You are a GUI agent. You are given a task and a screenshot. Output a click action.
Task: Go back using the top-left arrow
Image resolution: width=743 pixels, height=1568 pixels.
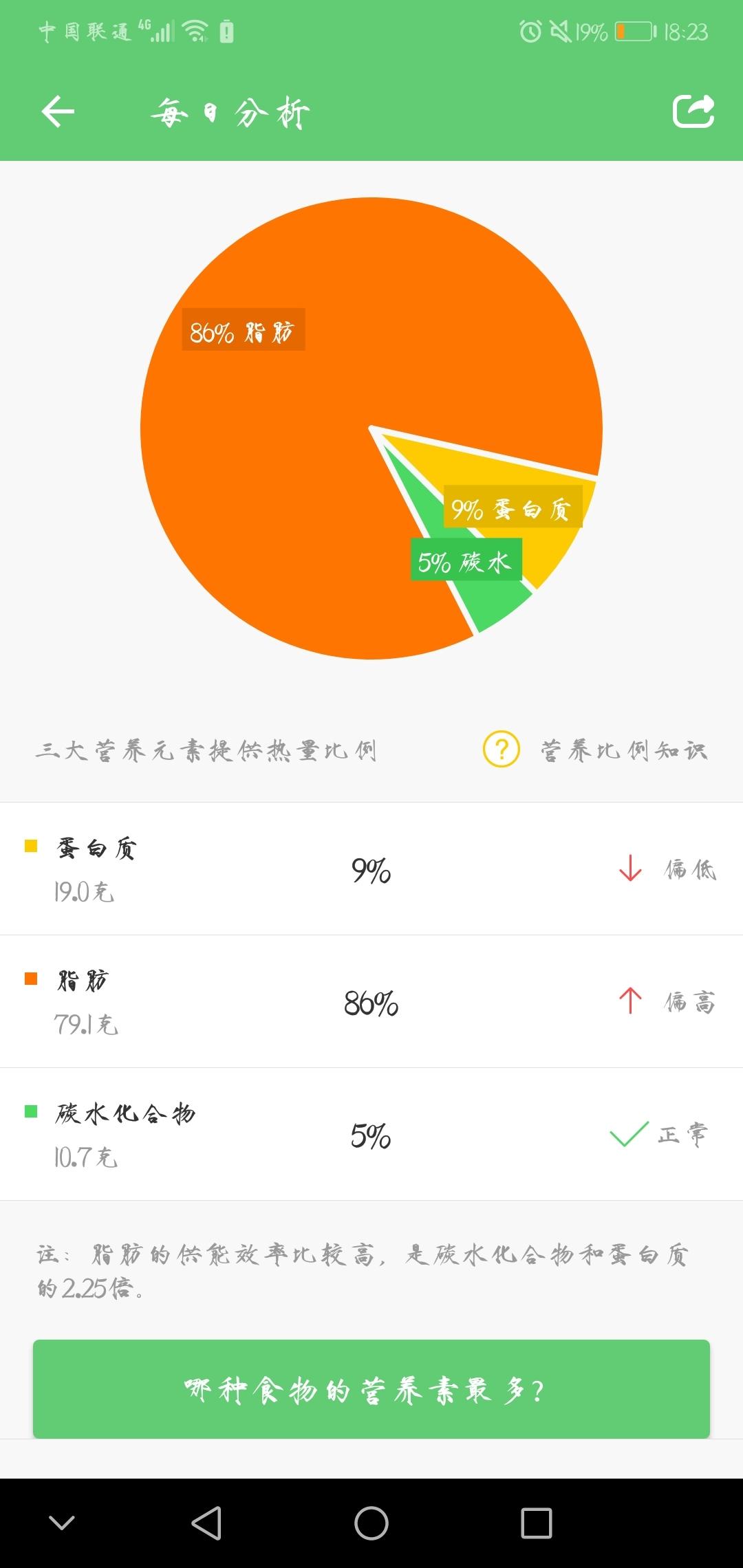coord(58,112)
